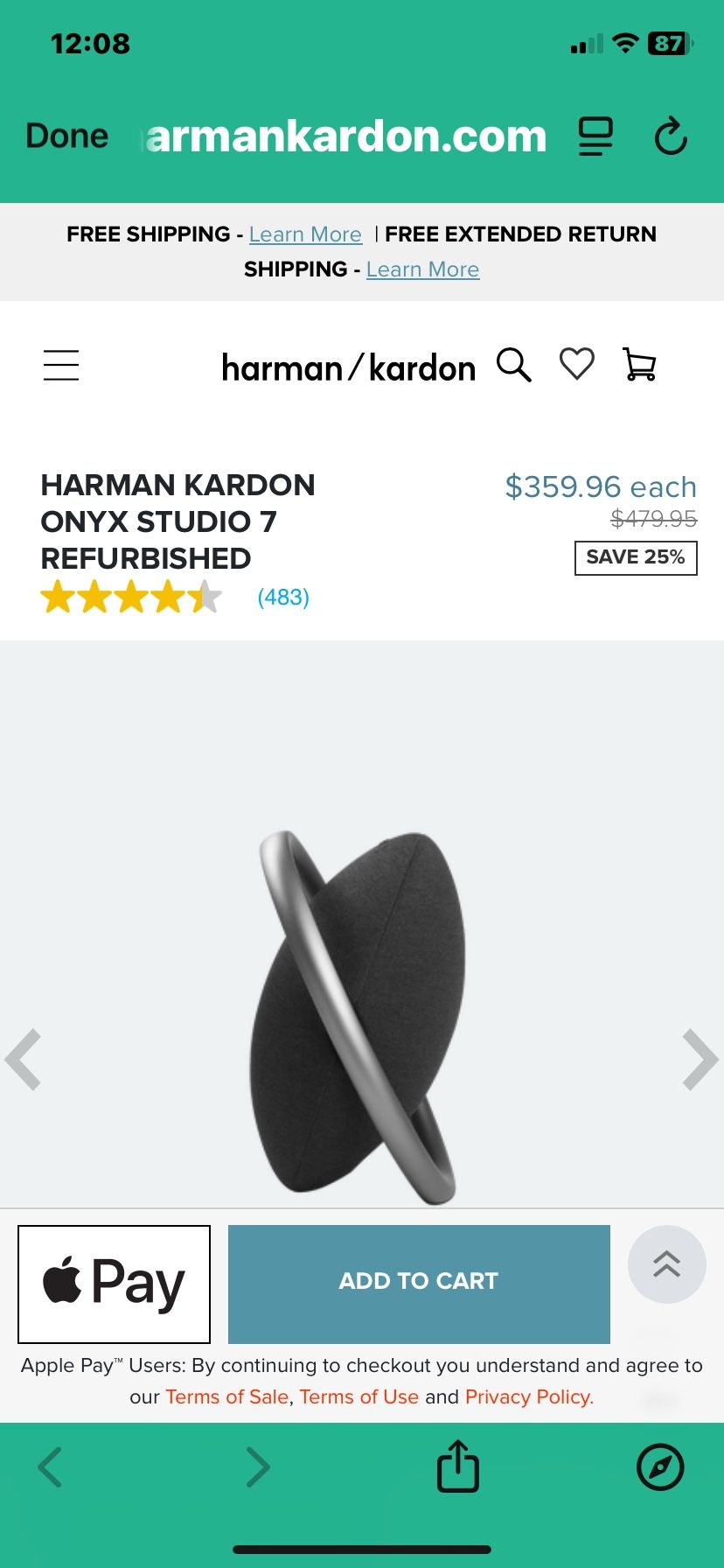
Task: Add the Onyx Studio 7 to cart
Action: tap(419, 1284)
